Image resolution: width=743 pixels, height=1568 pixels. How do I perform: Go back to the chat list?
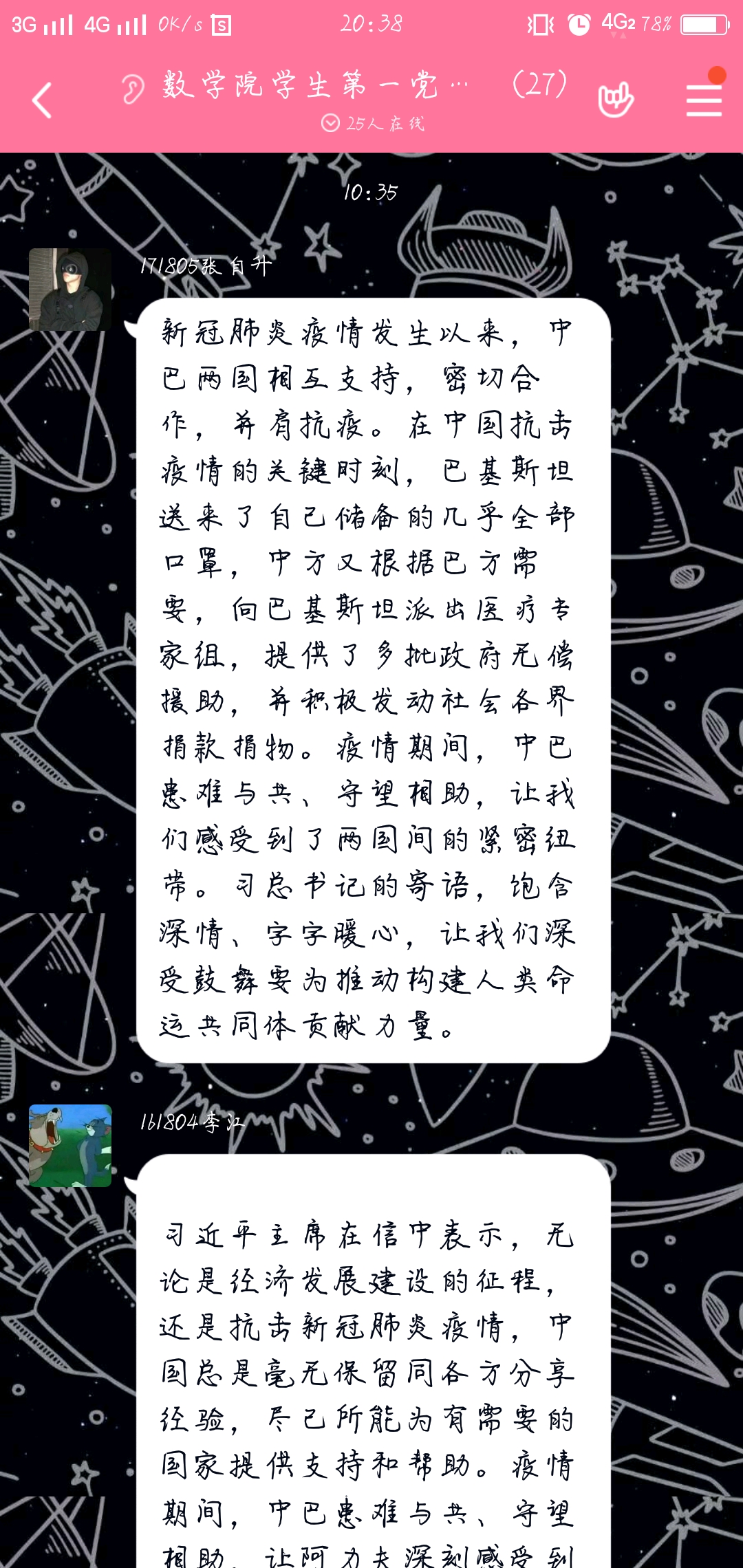pyautogui.click(x=43, y=100)
